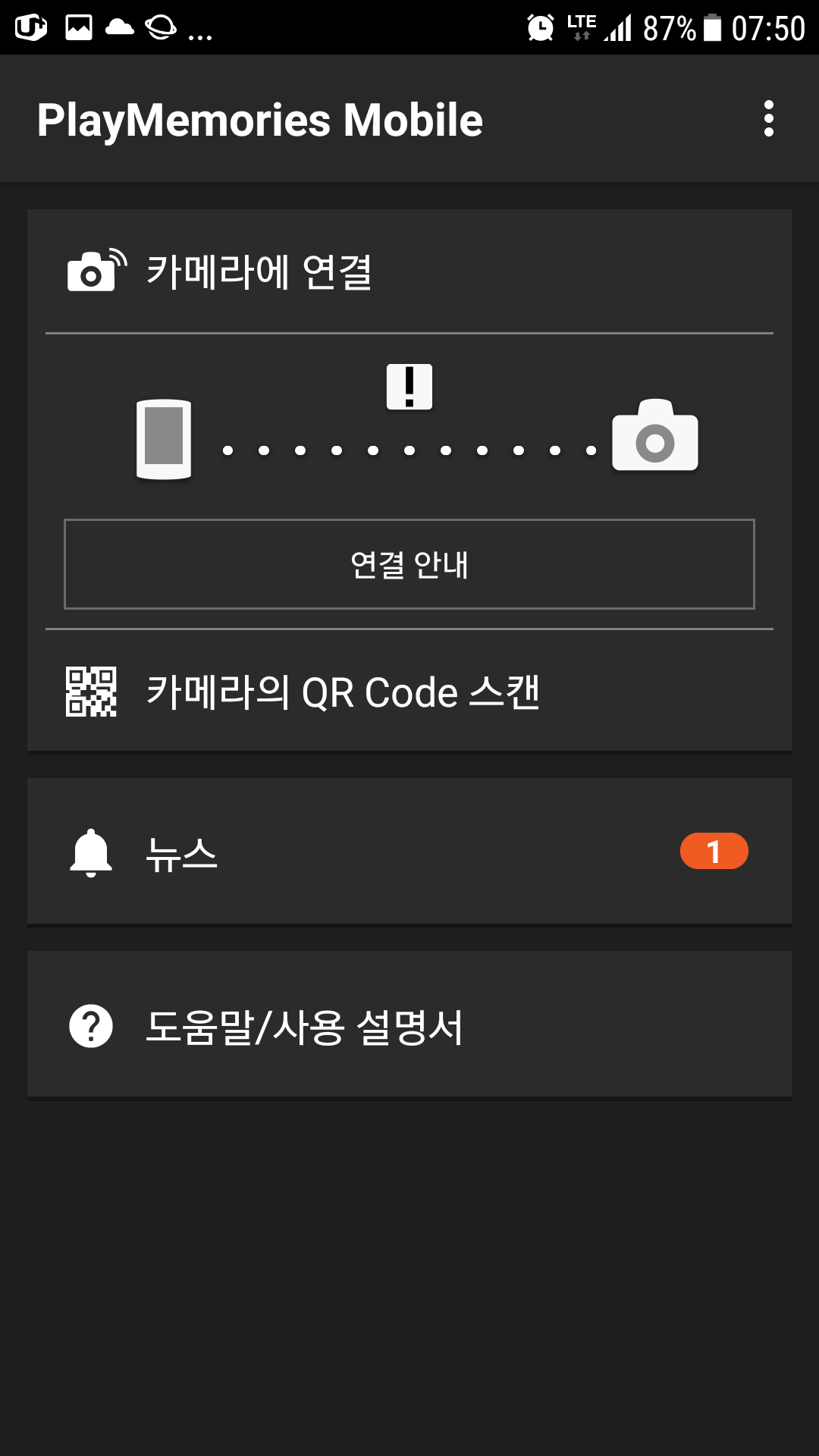Open 도움말/사용 설명서

tap(409, 1025)
